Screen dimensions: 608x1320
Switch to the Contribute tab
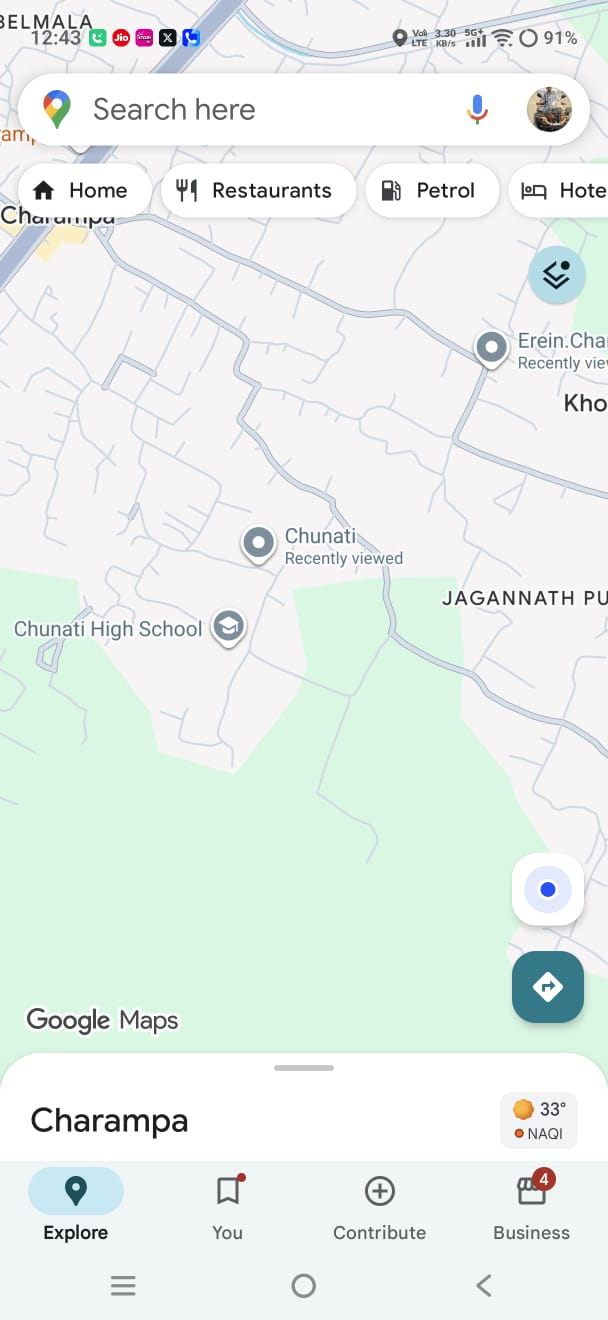(x=379, y=1206)
